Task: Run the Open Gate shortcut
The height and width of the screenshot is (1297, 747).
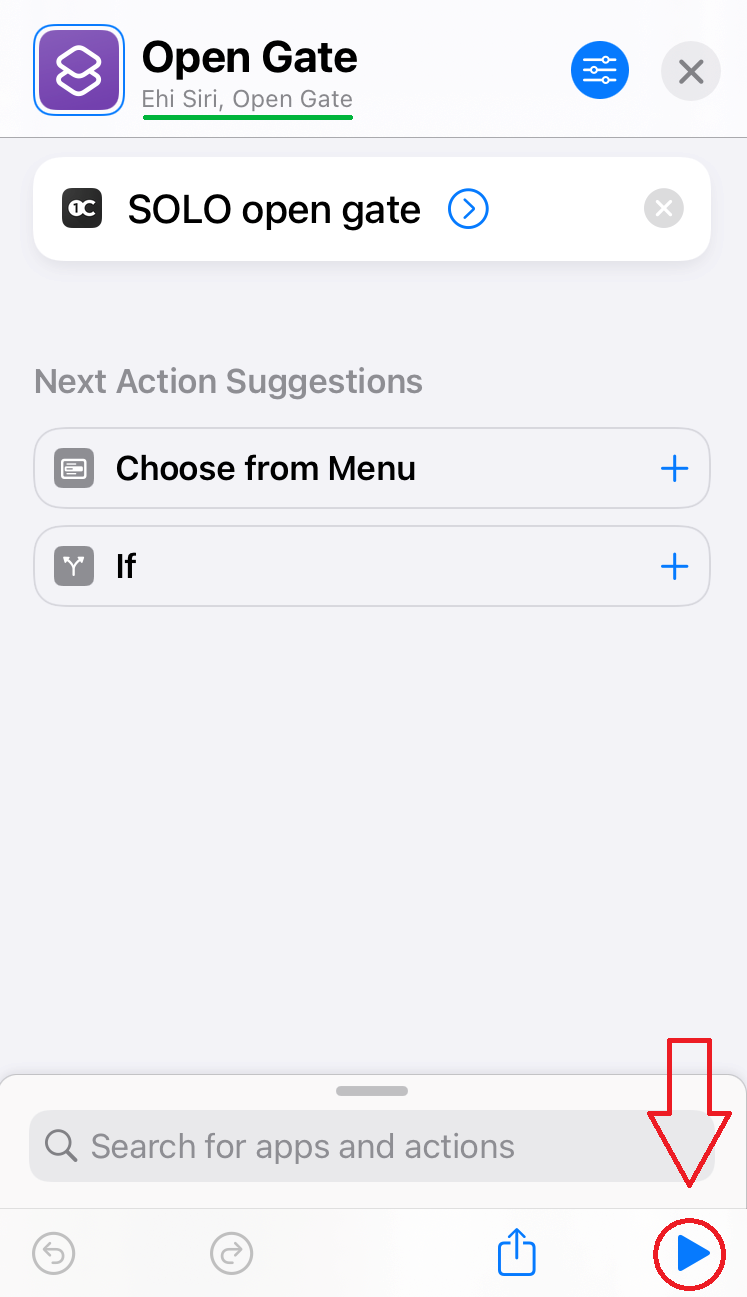Action: pyautogui.click(x=691, y=1252)
